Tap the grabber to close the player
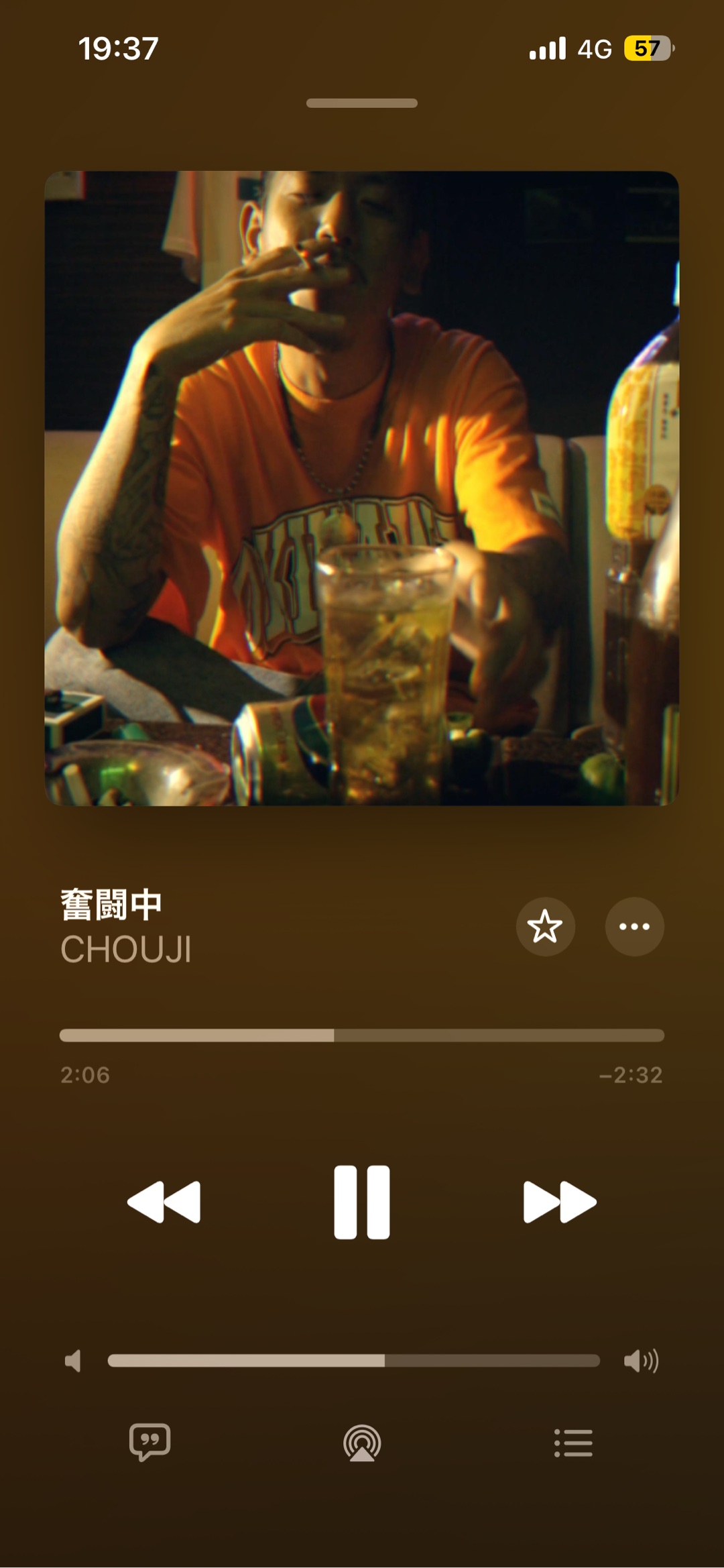The width and height of the screenshot is (724, 1568). [362, 103]
